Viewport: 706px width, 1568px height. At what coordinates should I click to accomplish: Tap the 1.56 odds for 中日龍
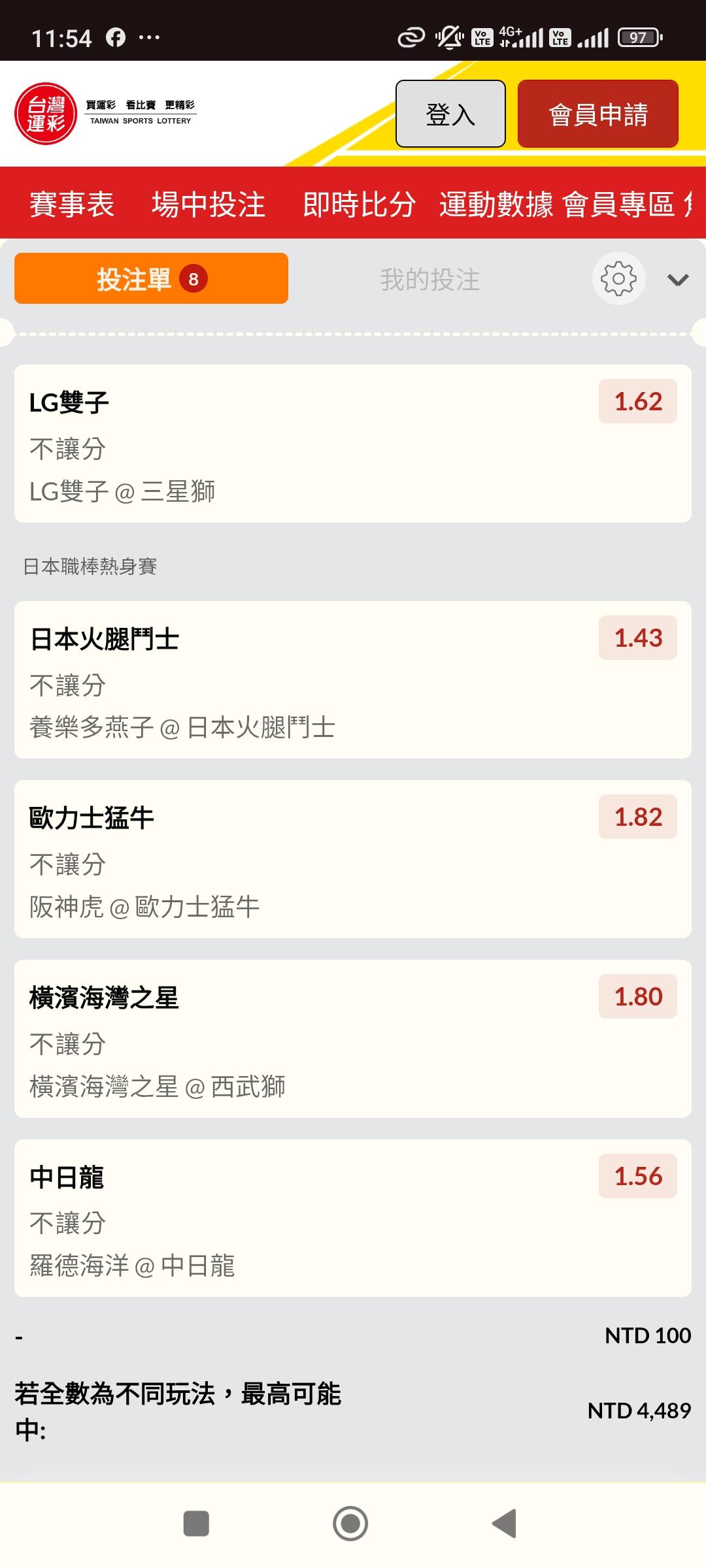point(637,1177)
